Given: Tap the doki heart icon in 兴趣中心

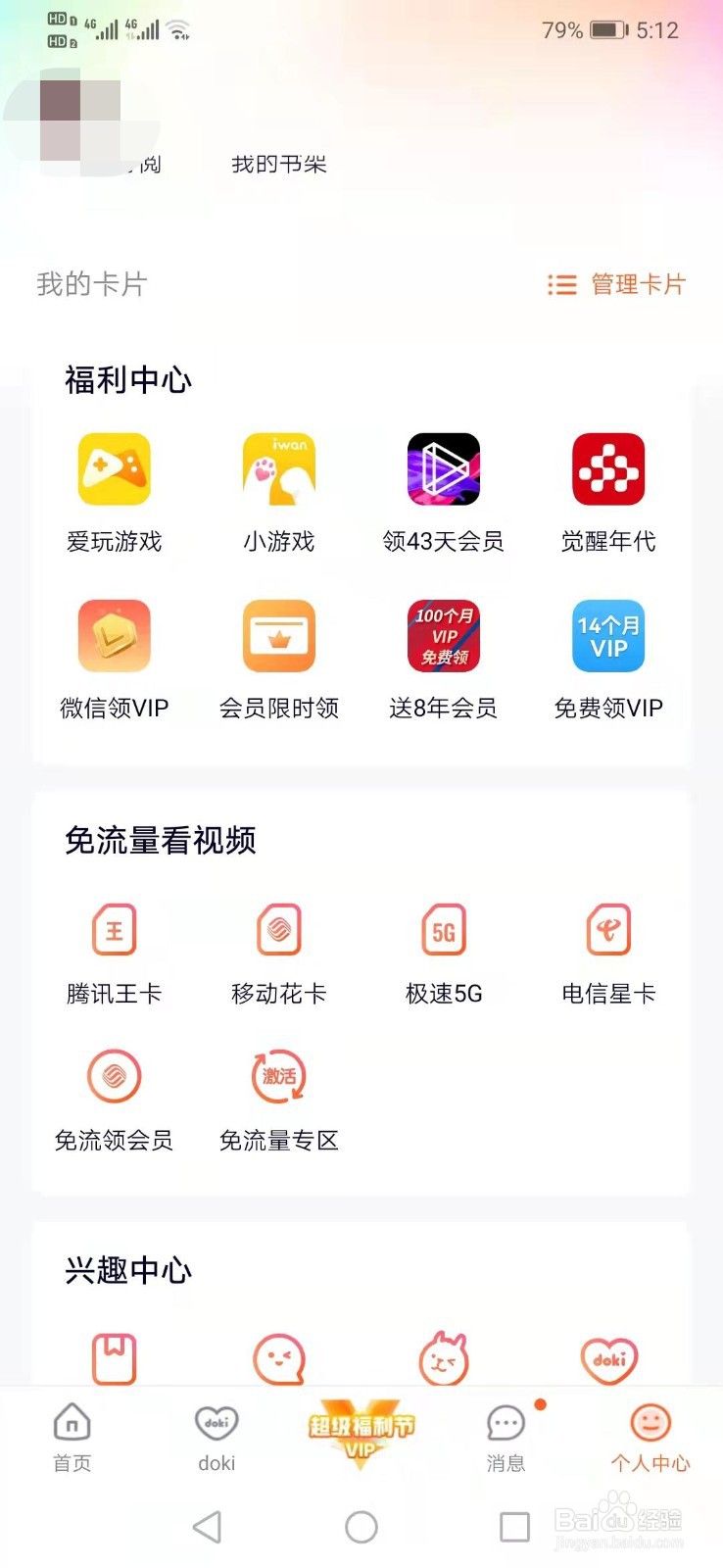Looking at the screenshot, I should coord(607,1359).
